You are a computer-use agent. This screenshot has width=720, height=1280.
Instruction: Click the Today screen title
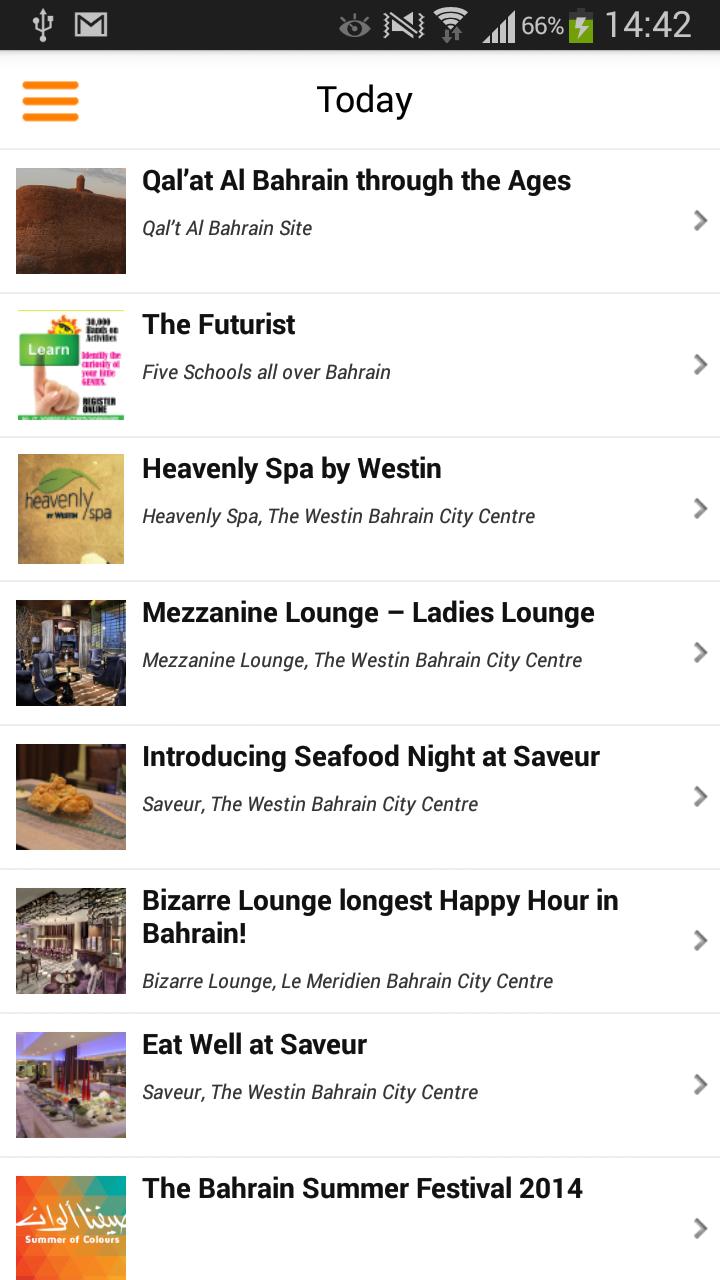(364, 99)
